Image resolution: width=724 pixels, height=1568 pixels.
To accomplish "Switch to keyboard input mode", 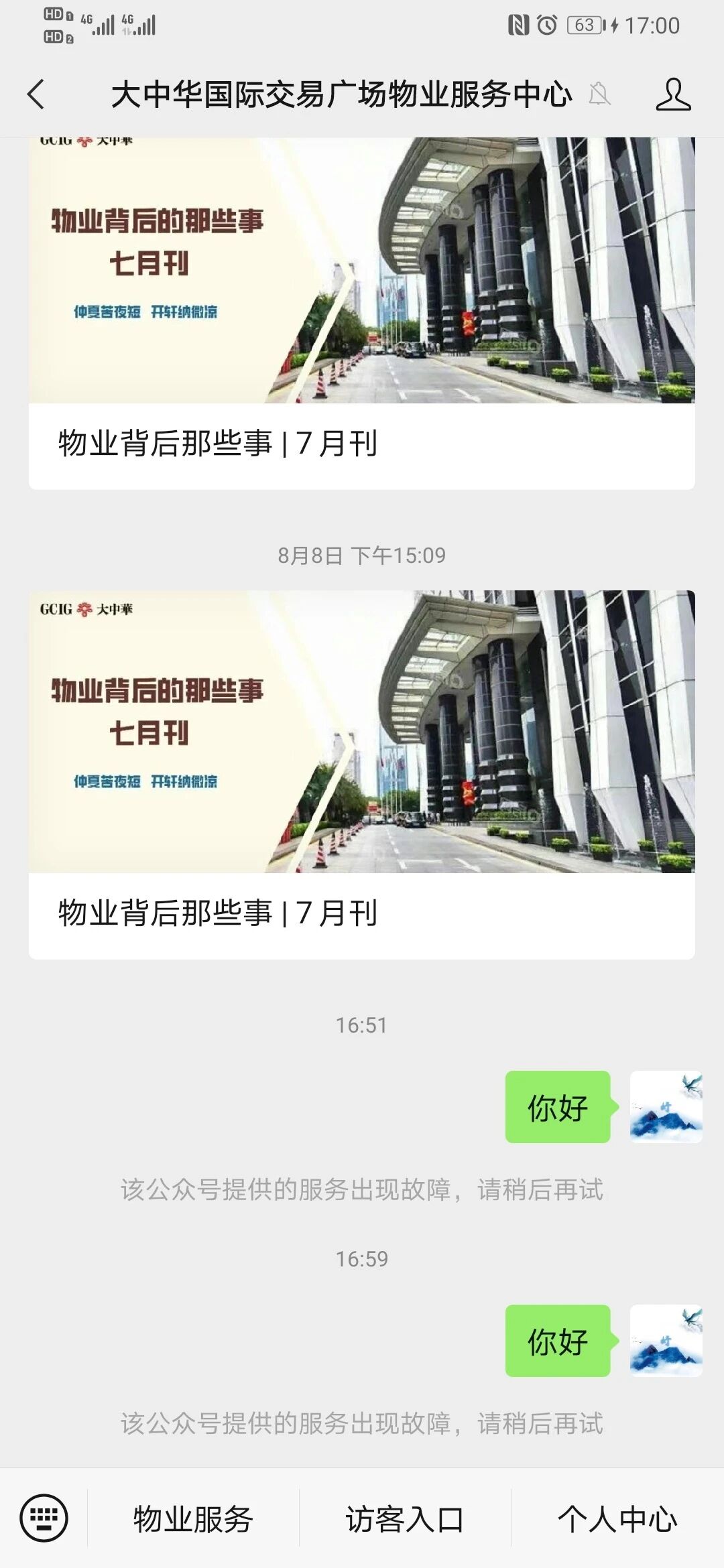I will (44, 1517).
